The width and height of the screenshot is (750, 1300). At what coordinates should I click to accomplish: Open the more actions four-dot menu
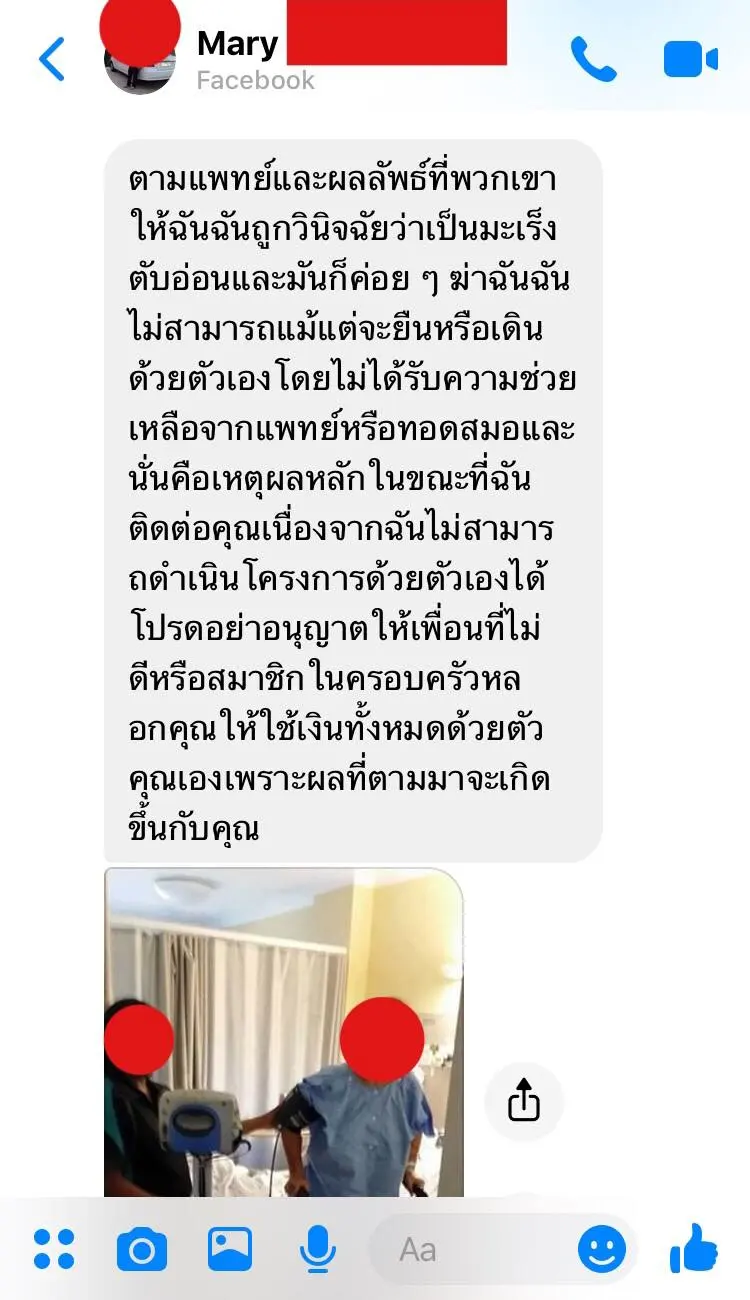(54, 1249)
